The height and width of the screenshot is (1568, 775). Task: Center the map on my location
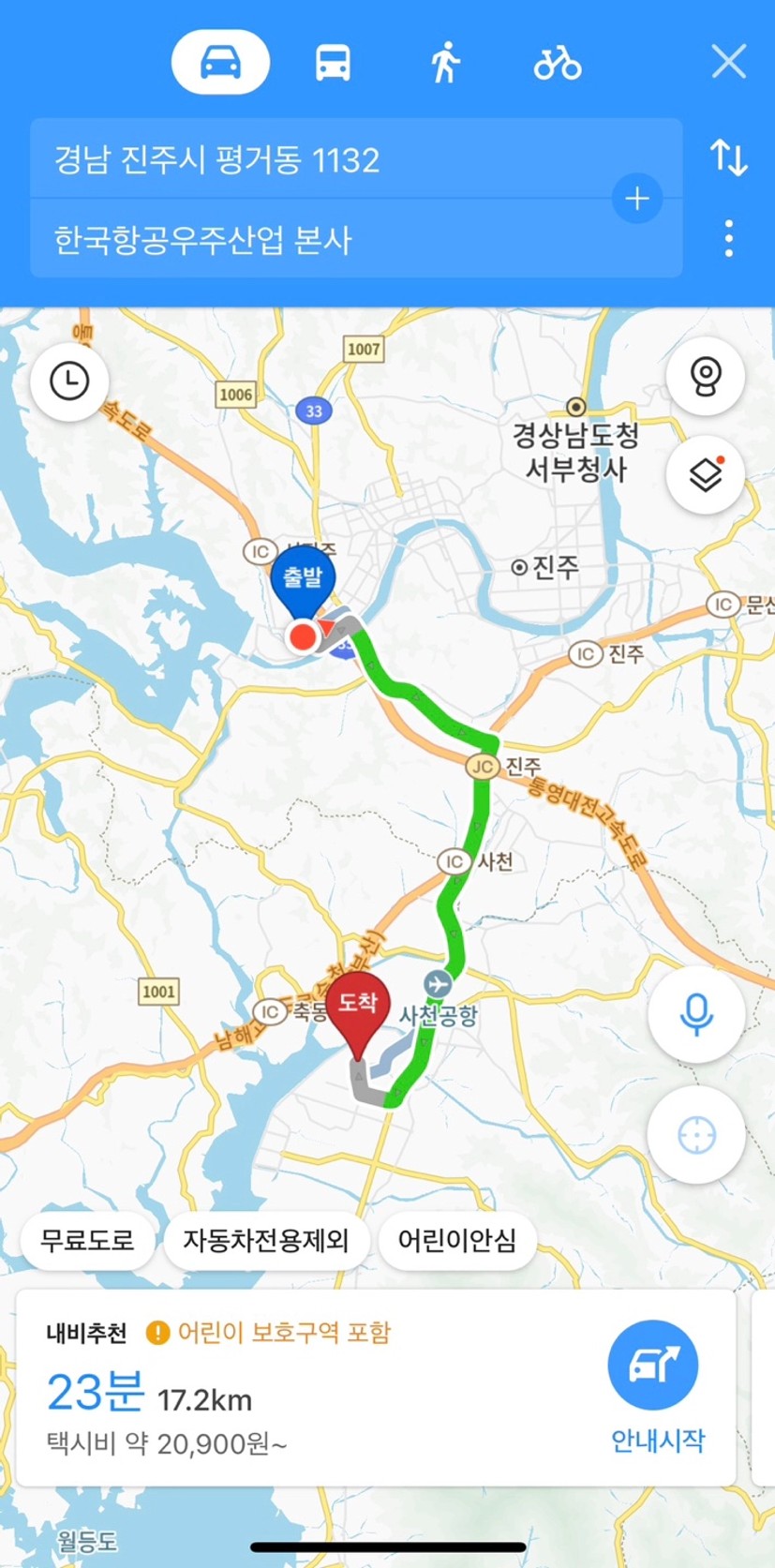tap(695, 1135)
